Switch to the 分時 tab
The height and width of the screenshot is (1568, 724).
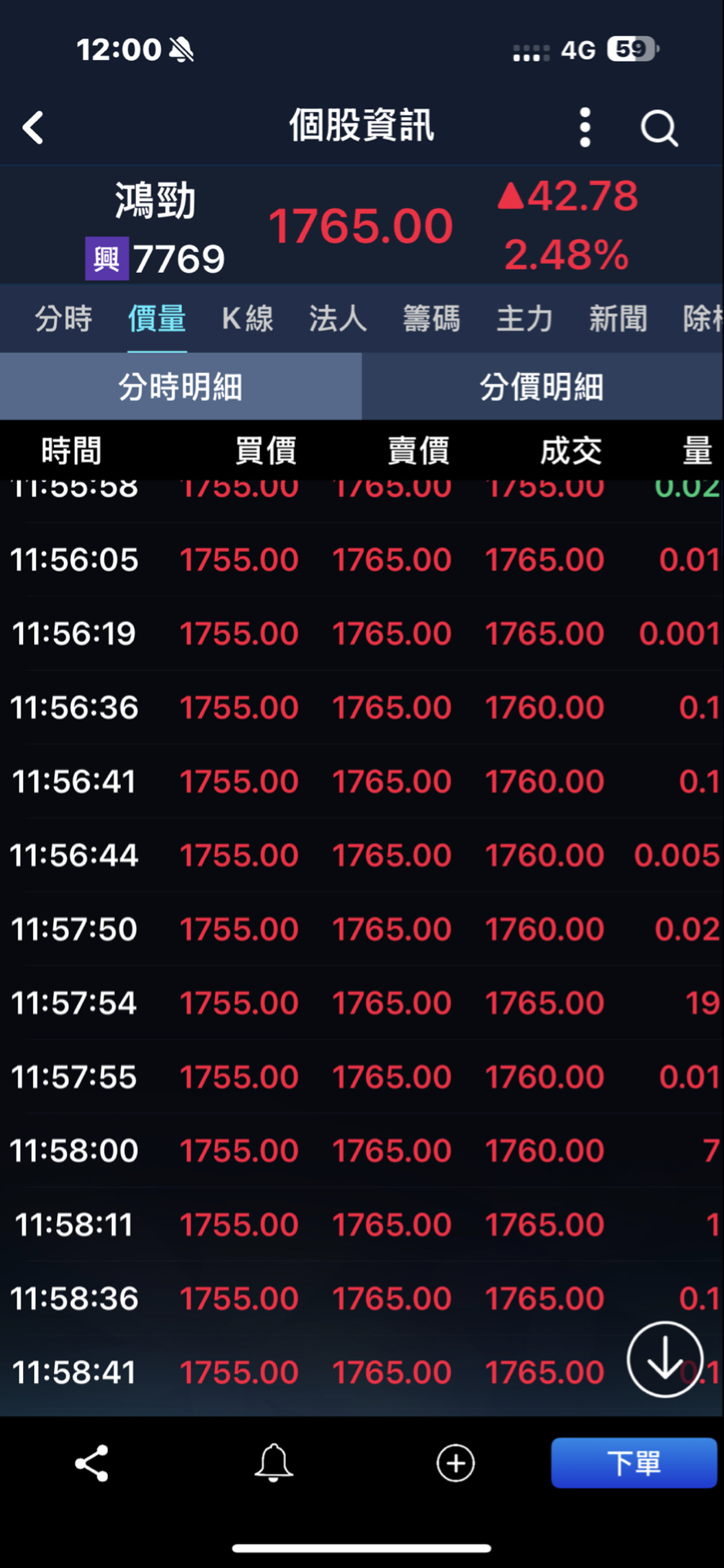(x=63, y=318)
